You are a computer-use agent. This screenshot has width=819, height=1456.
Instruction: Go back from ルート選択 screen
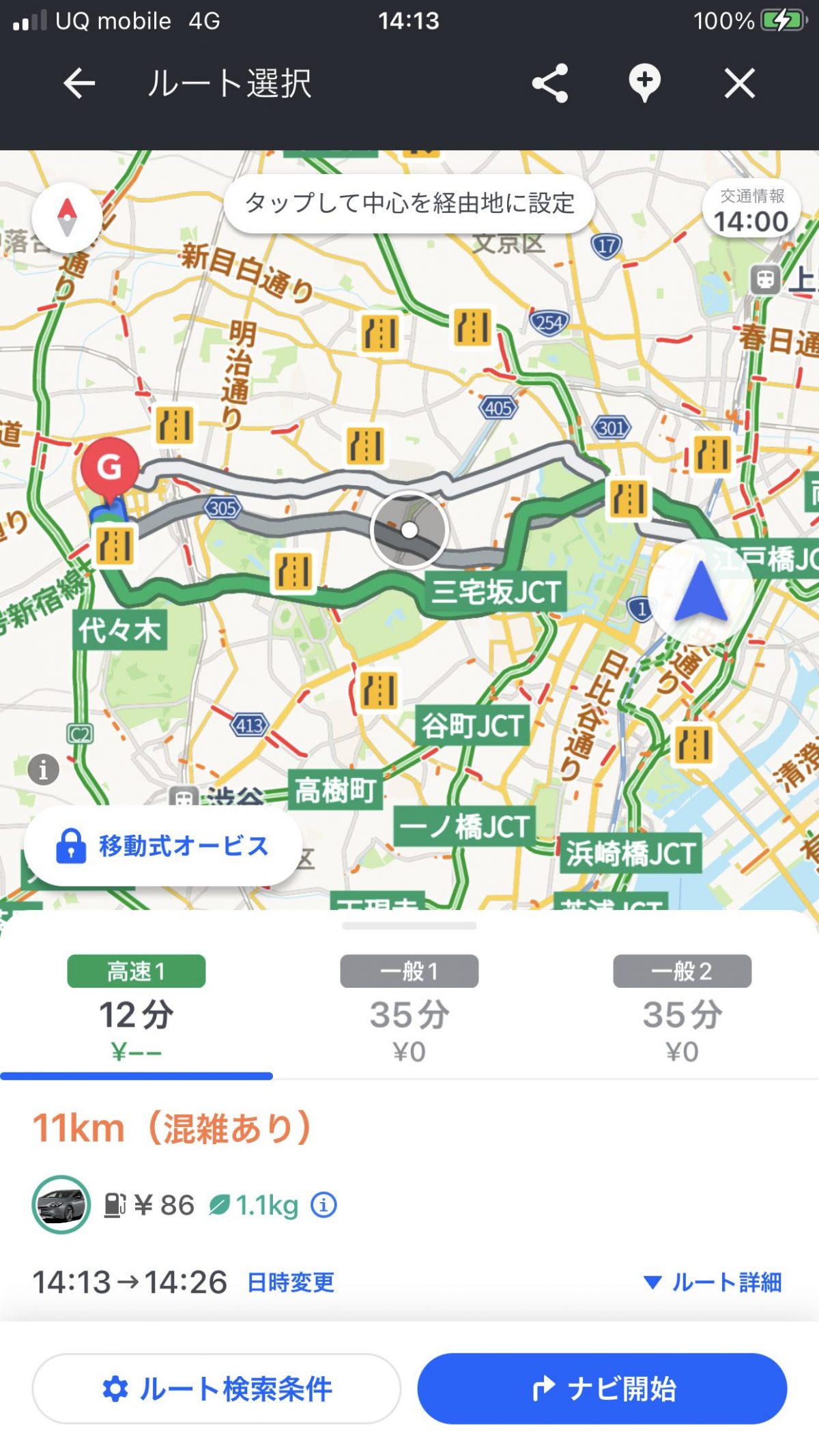pyautogui.click(x=79, y=84)
